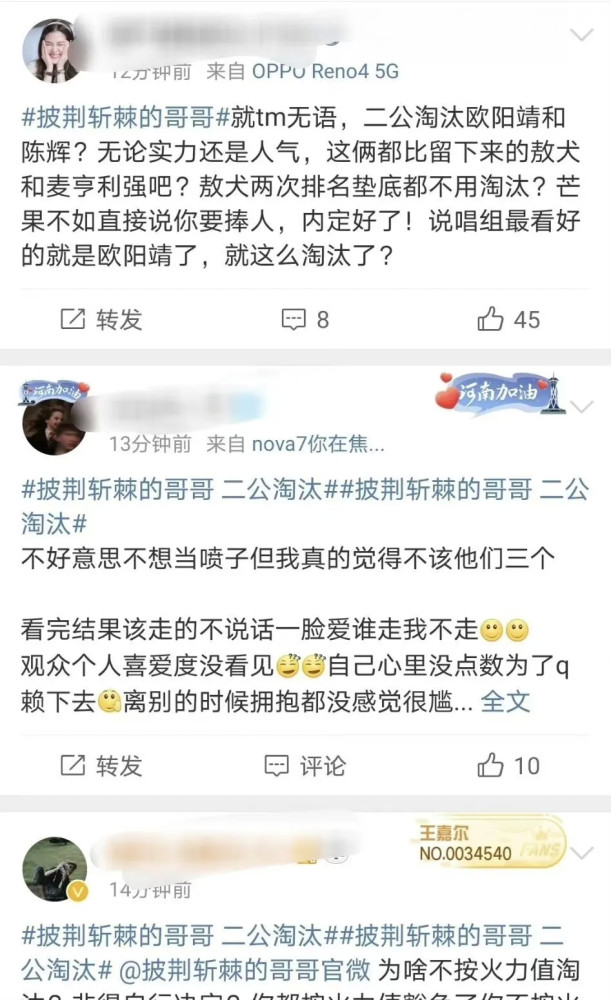Repost the post mentioning 欧阳靖和陈辉
The image size is (611, 1000).
click(101, 320)
